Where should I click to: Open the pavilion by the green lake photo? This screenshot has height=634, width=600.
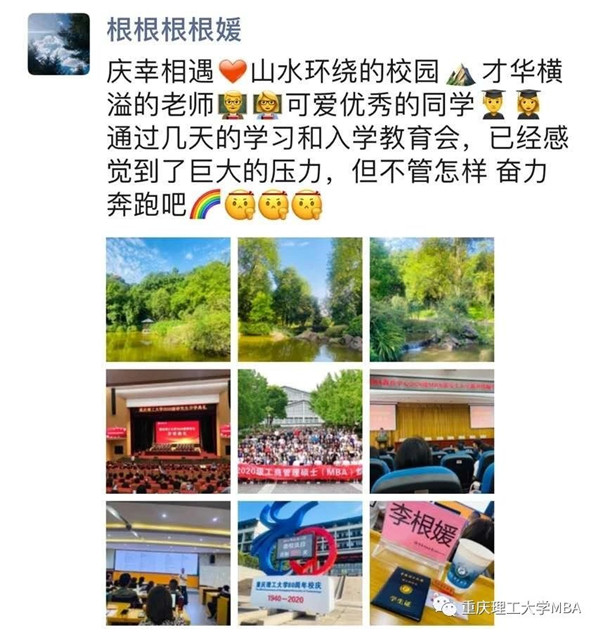pyautogui.click(x=168, y=299)
